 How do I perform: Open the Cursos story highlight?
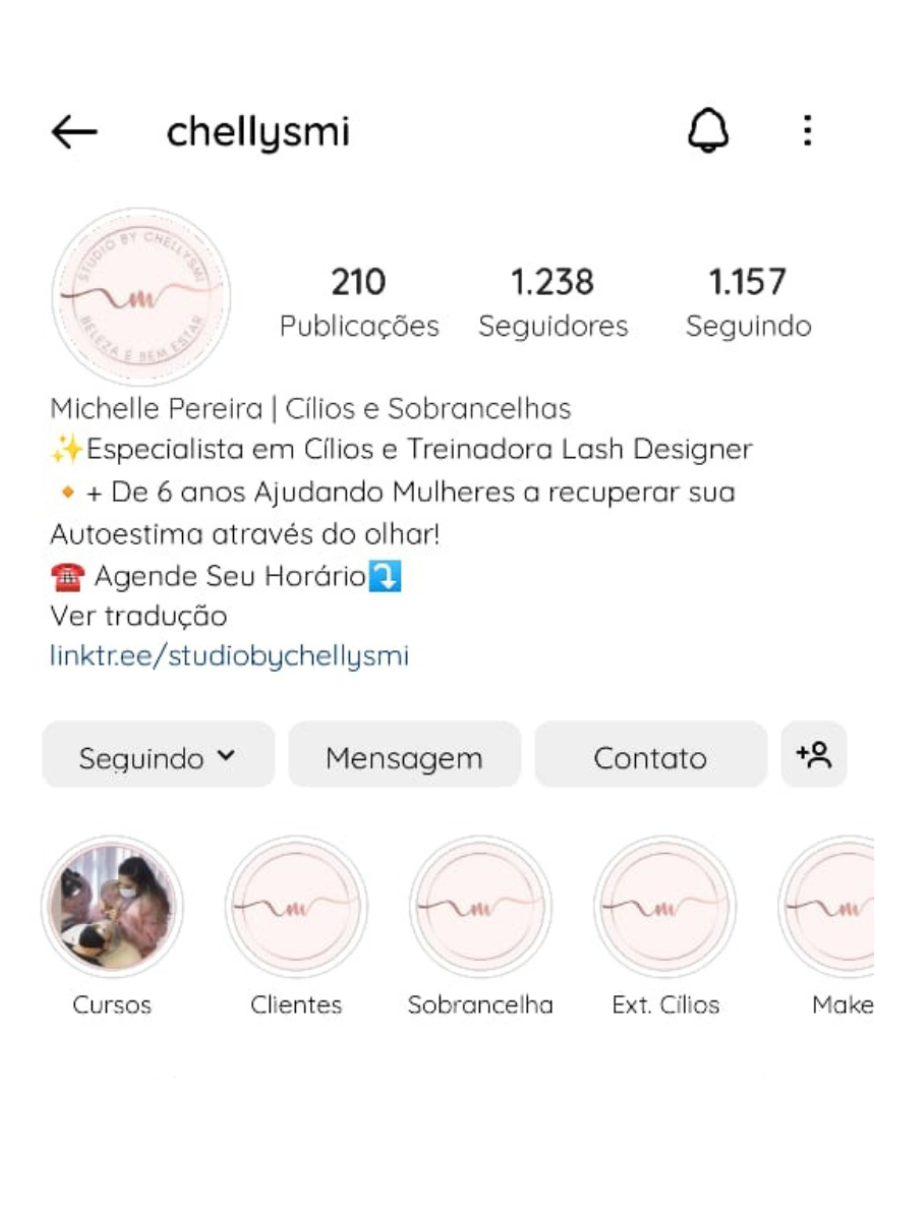(x=112, y=907)
